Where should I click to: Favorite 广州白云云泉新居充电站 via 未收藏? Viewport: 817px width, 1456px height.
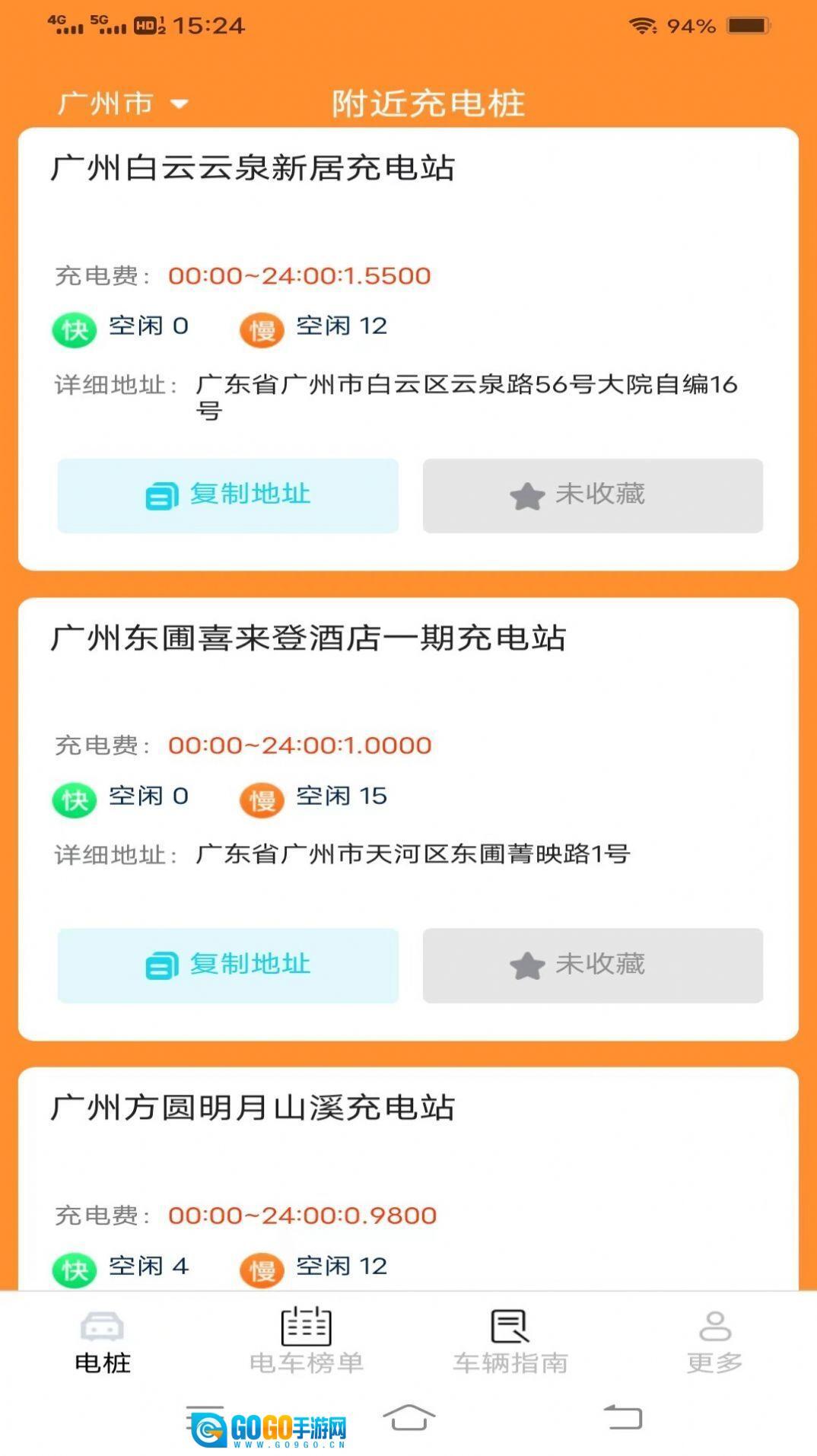point(593,495)
